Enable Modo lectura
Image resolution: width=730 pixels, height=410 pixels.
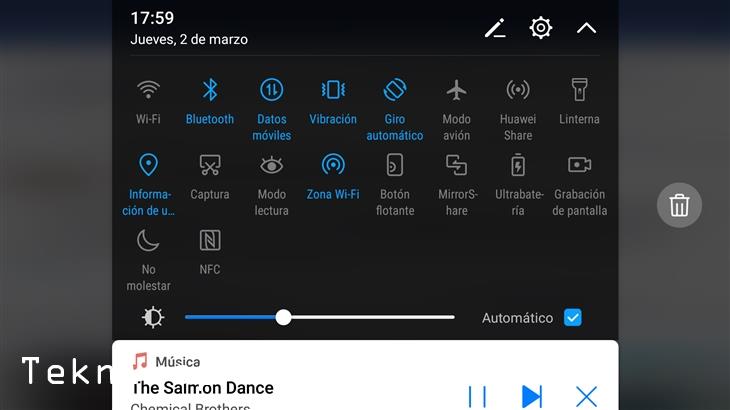pyautogui.click(x=272, y=166)
